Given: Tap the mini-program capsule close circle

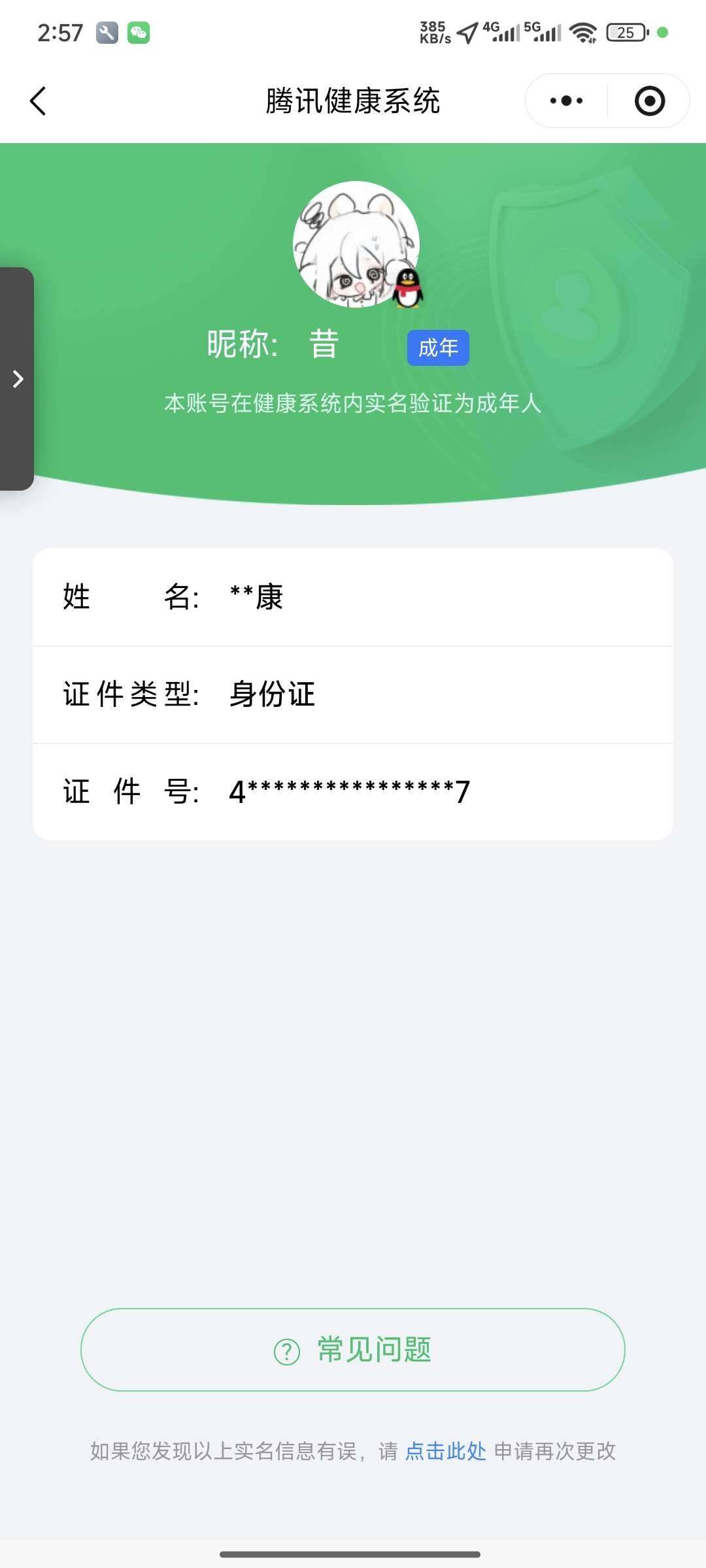Looking at the screenshot, I should (649, 100).
